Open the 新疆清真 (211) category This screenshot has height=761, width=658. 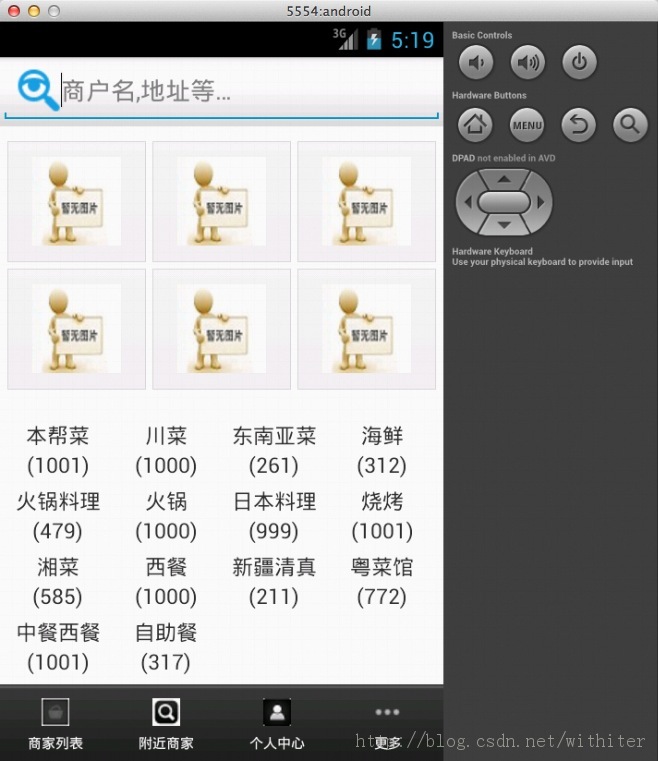coord(274,581)
